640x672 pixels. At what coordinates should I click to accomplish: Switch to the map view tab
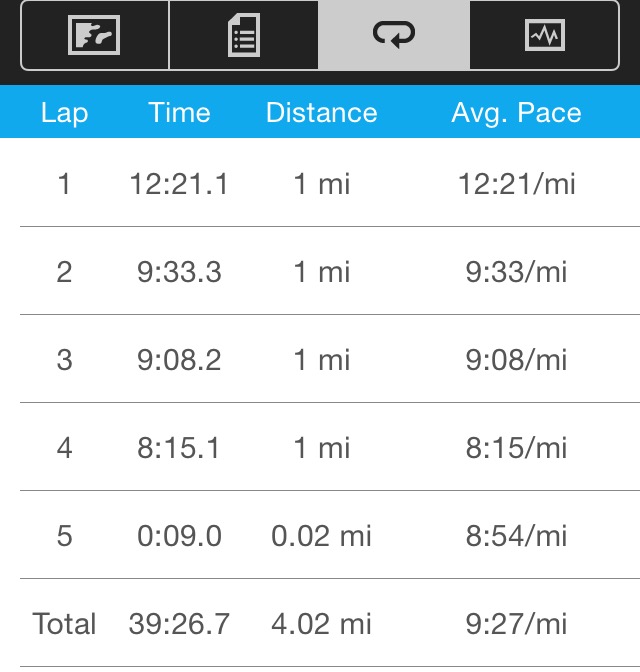pos(95,35)
